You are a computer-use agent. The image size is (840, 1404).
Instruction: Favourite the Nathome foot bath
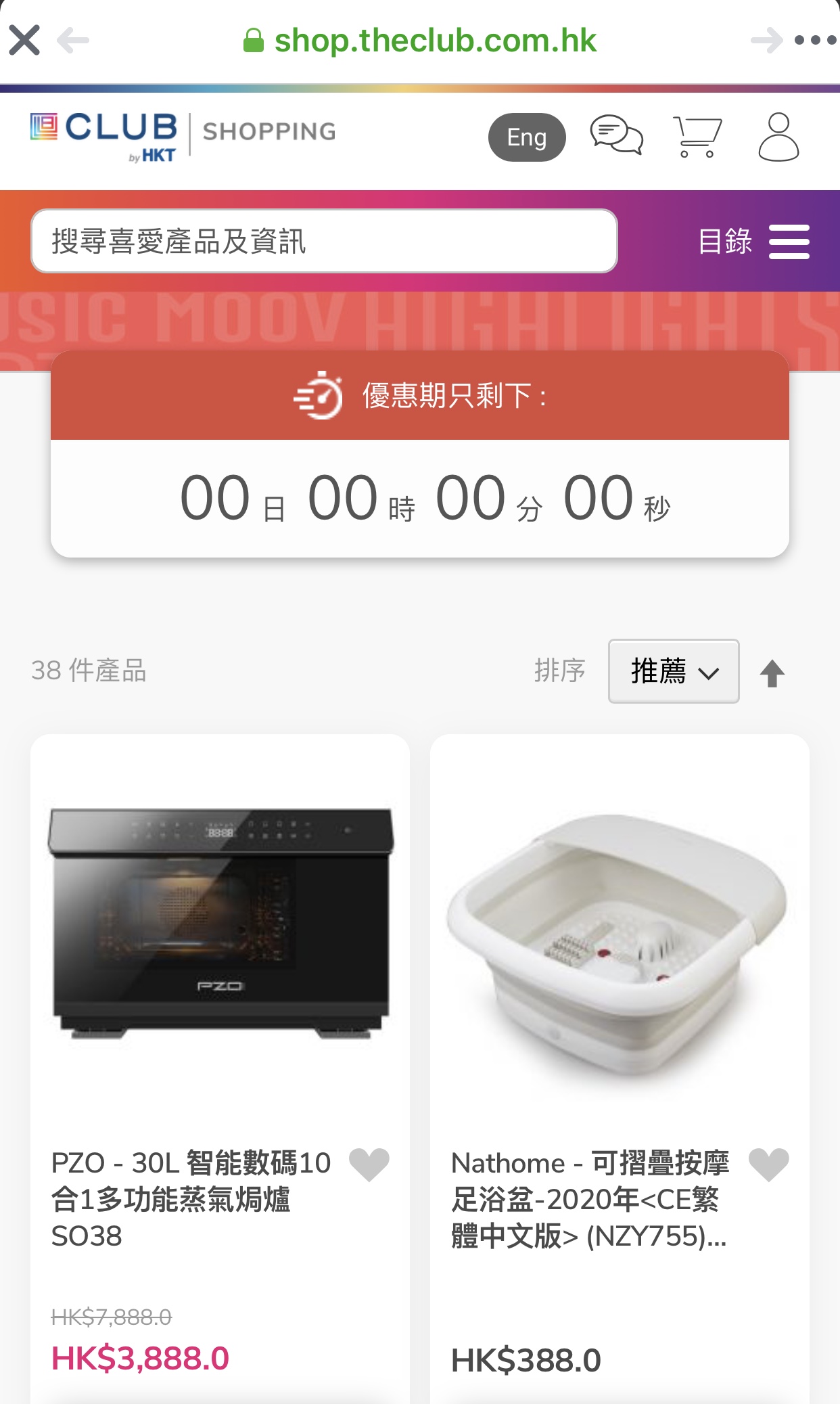tap(769, 1164)
